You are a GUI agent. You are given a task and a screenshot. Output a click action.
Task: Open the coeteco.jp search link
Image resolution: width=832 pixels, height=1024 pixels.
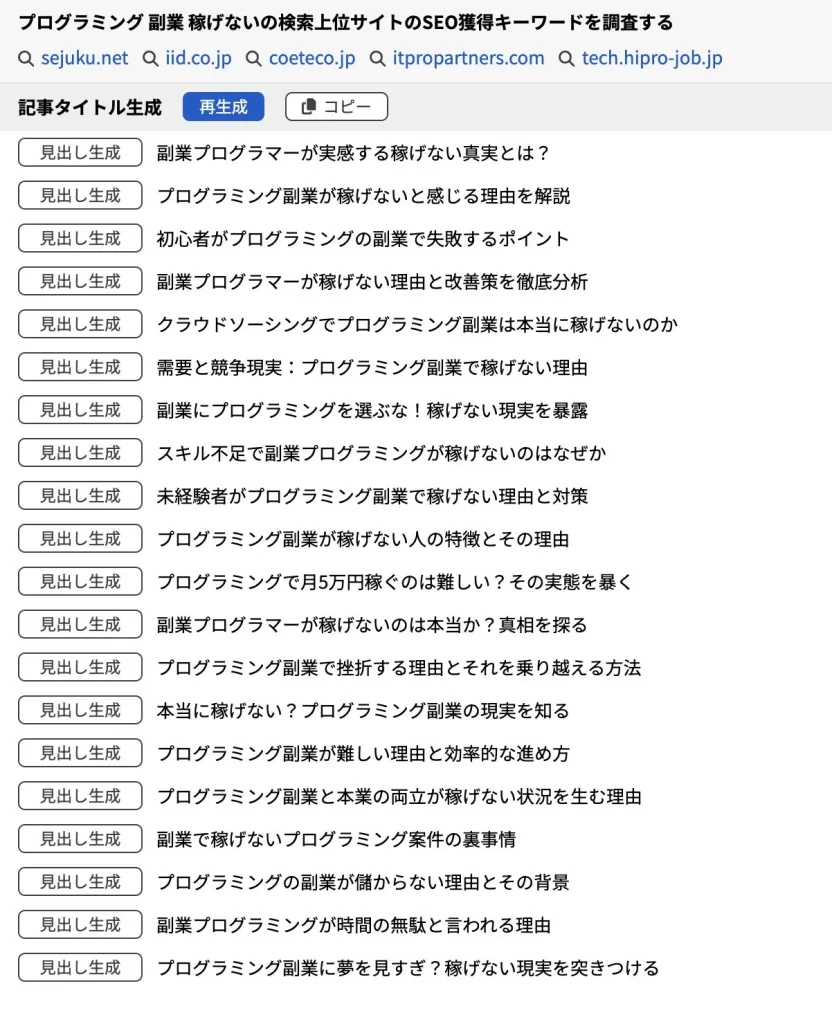tap(311, 58)
